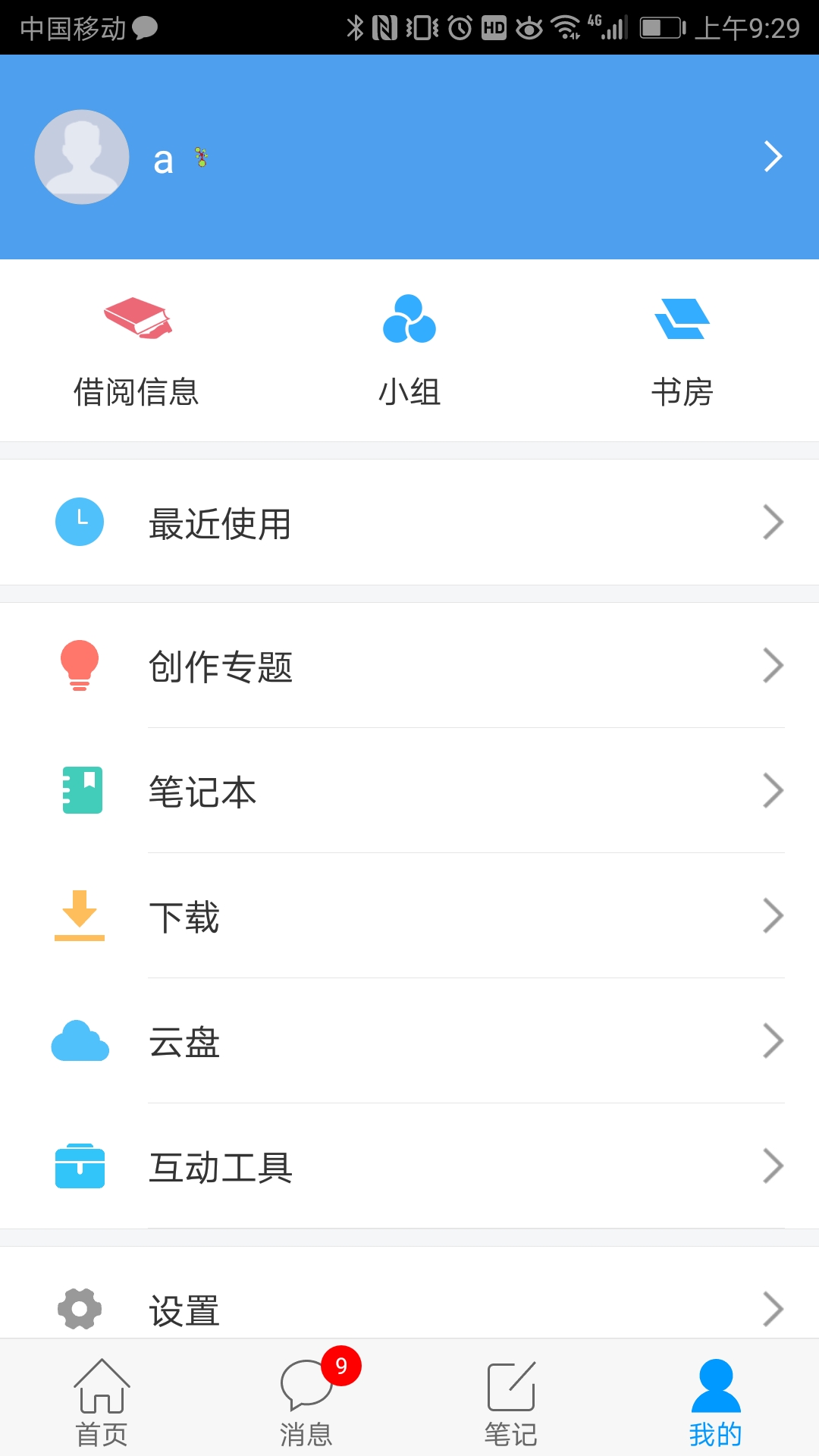Screen dimensions: 819x1456
Task: Open 书房 study room
Action: click(x=682, y=351)
